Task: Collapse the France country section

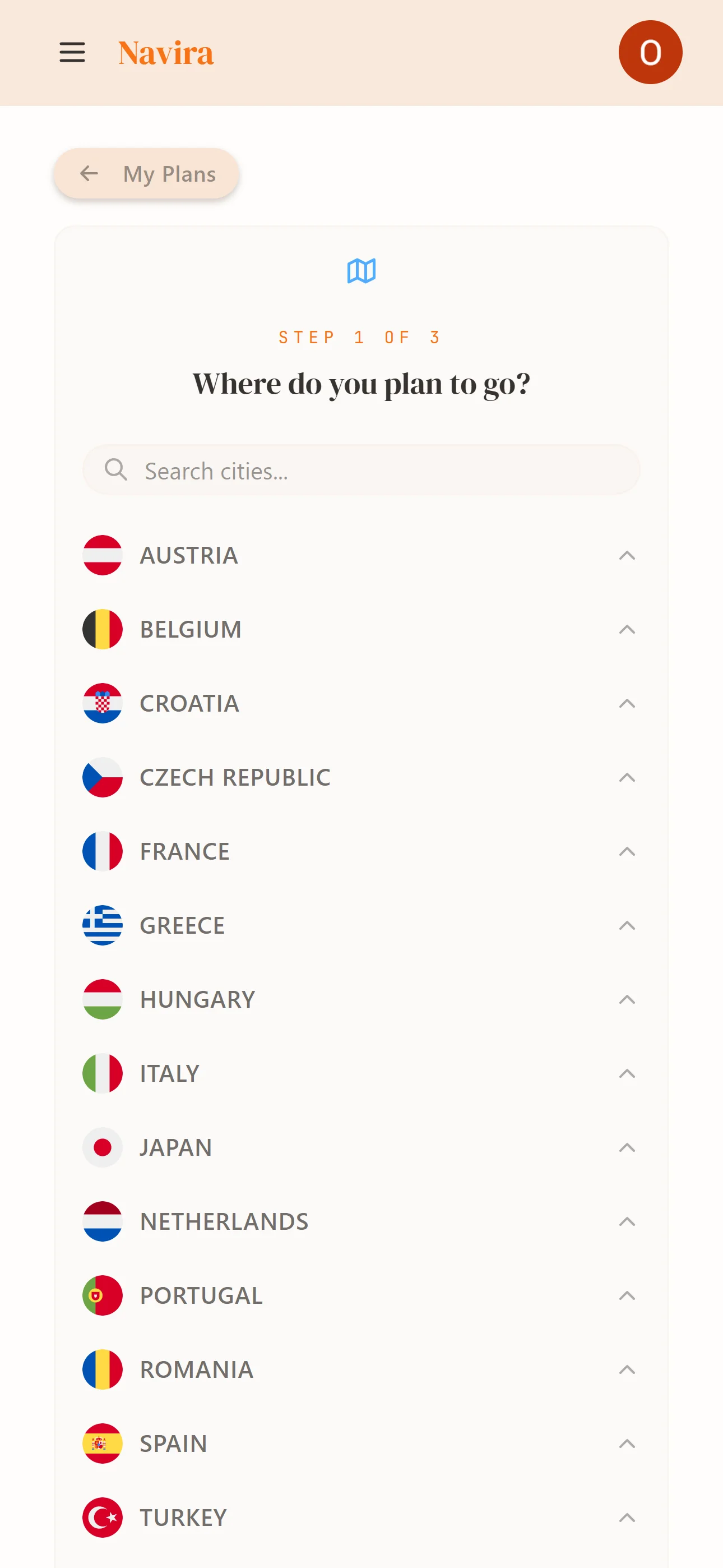Action: click(x=628, y=851)
